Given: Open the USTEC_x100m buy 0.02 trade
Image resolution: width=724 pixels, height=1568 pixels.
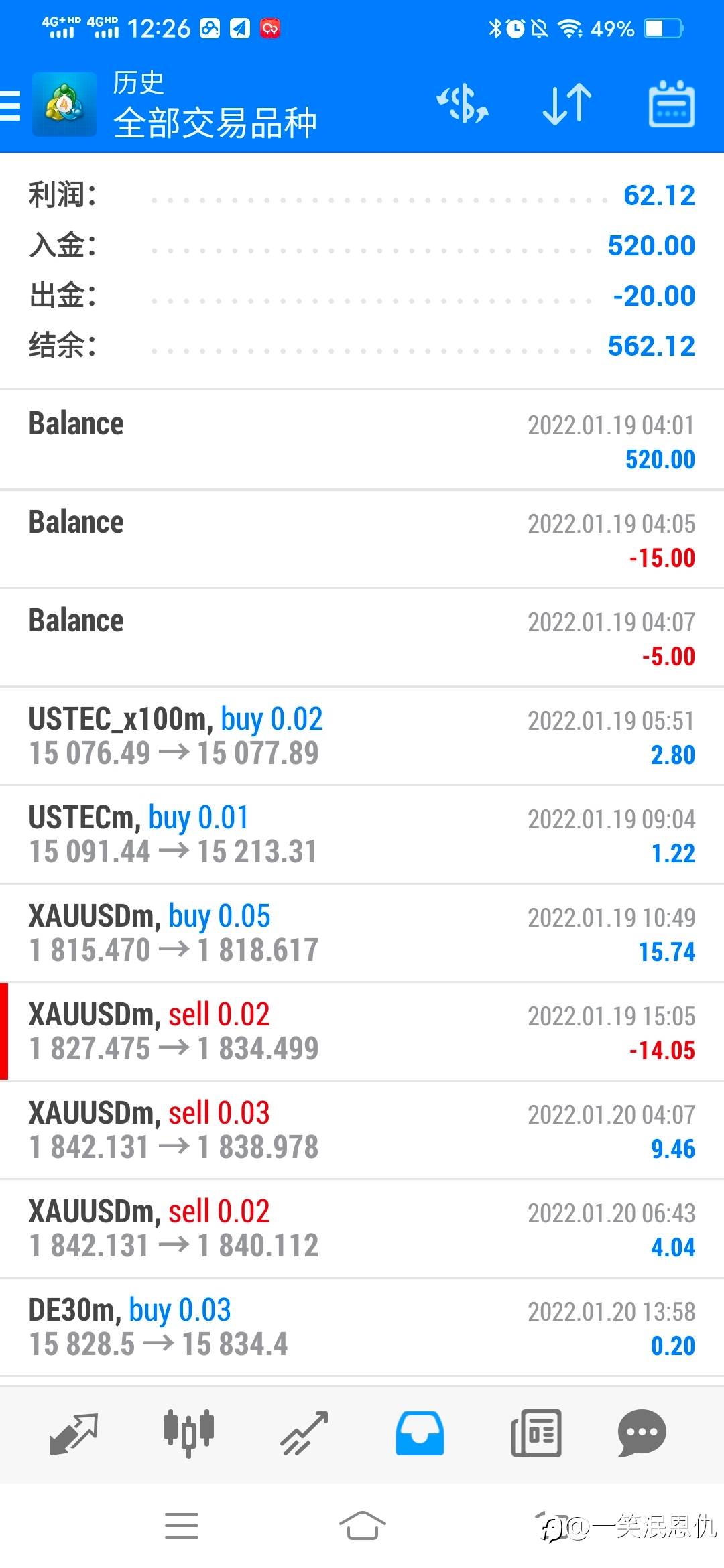Looking at the screenshot, I should 362,736.
